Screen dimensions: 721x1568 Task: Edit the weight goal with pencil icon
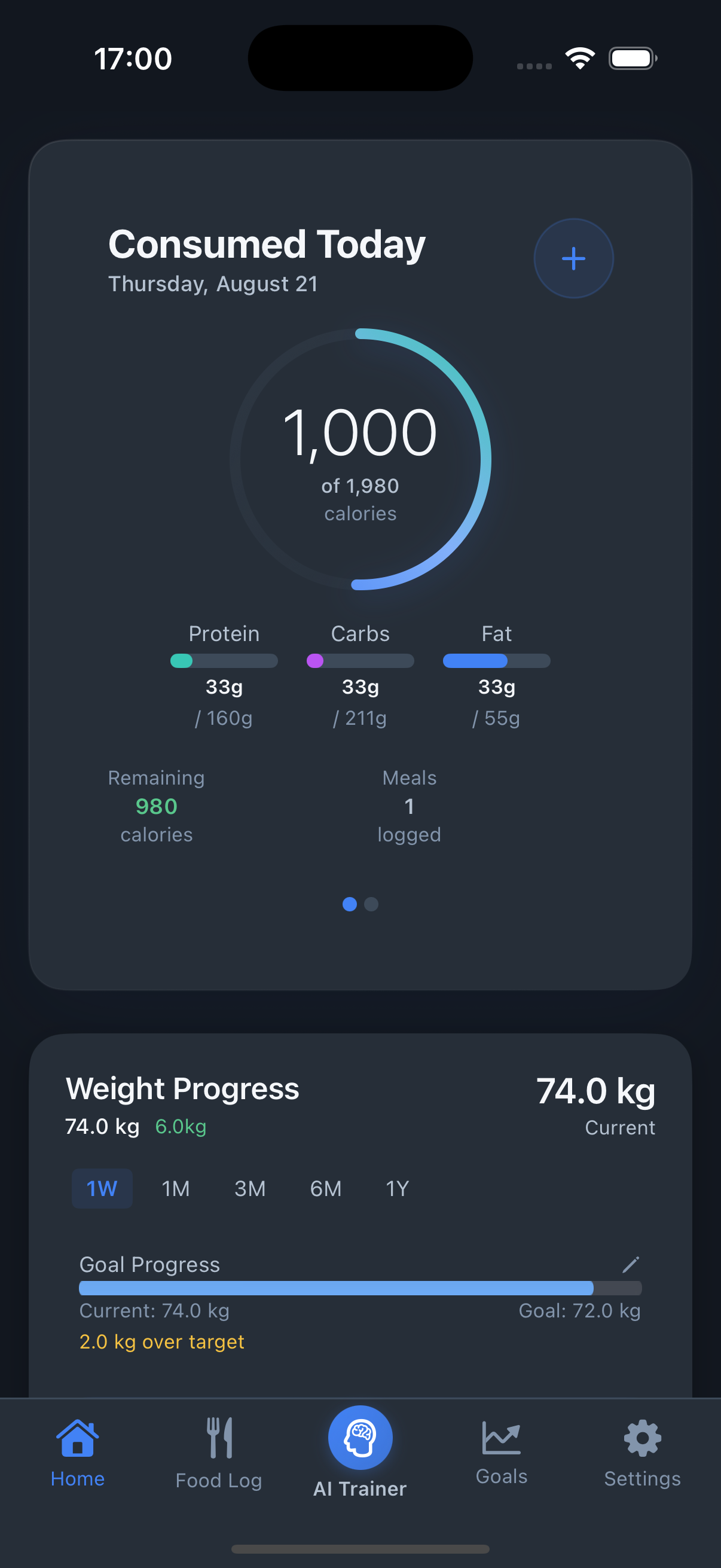[630, 1264]
